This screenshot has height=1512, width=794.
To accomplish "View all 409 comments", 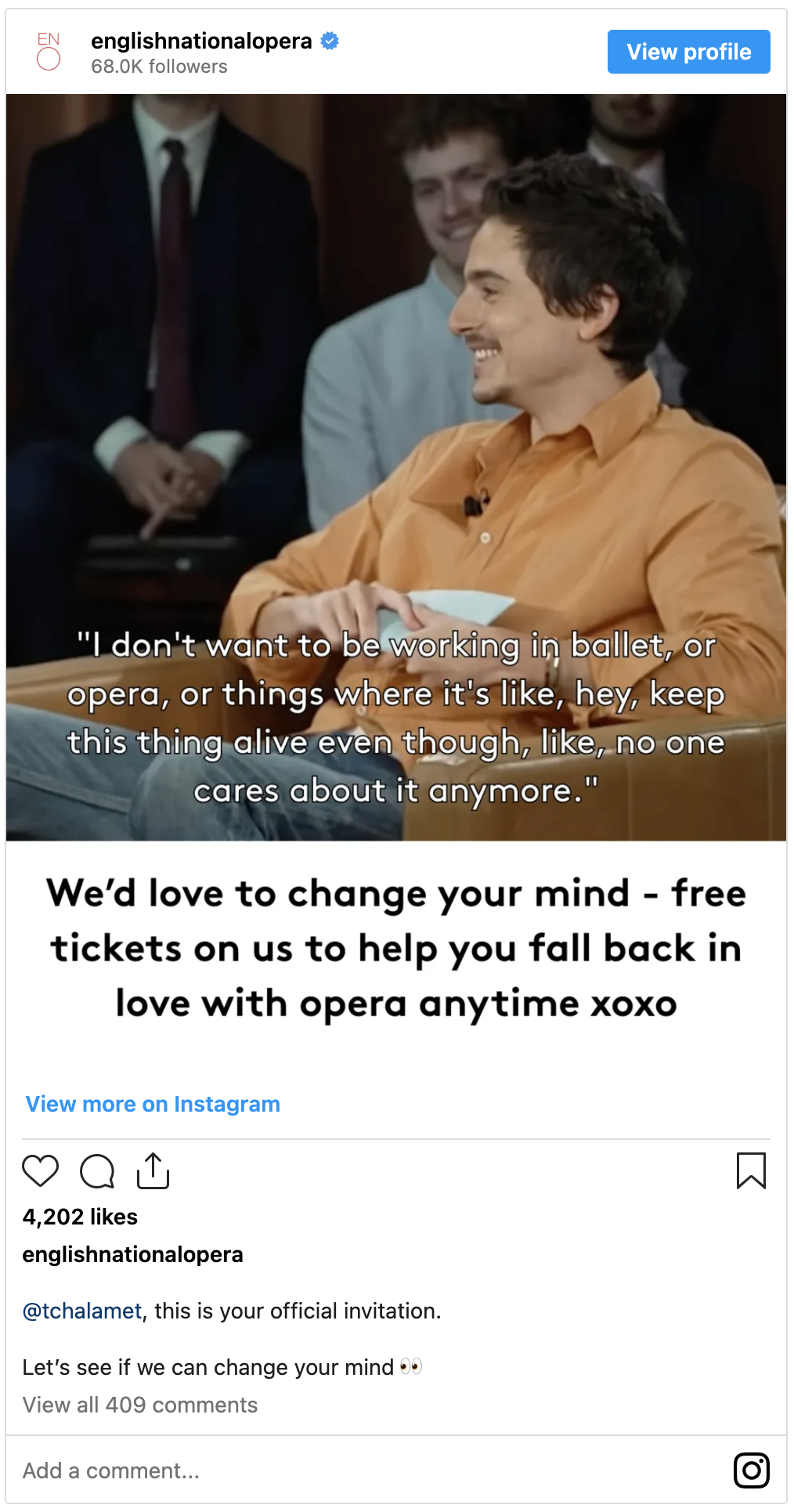I will [140, 1405].
